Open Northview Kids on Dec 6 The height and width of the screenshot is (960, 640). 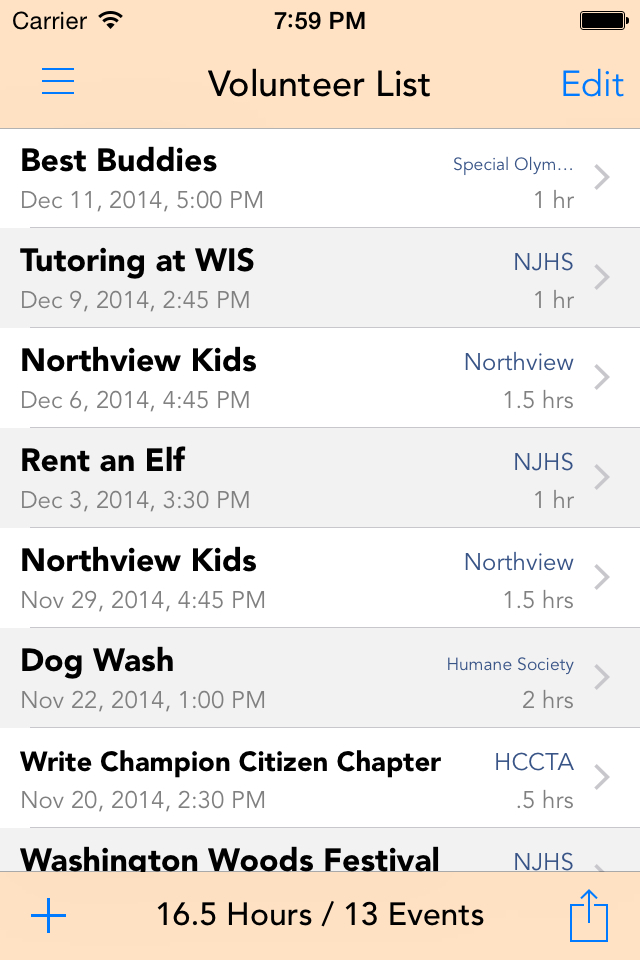300,378
